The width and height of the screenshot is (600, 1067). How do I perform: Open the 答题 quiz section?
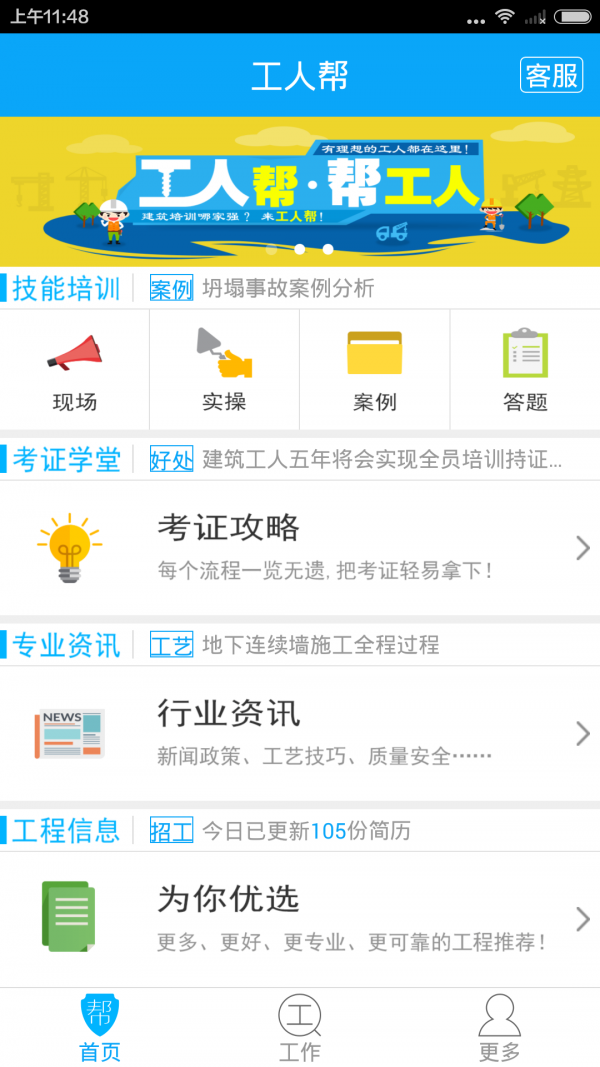525,370
